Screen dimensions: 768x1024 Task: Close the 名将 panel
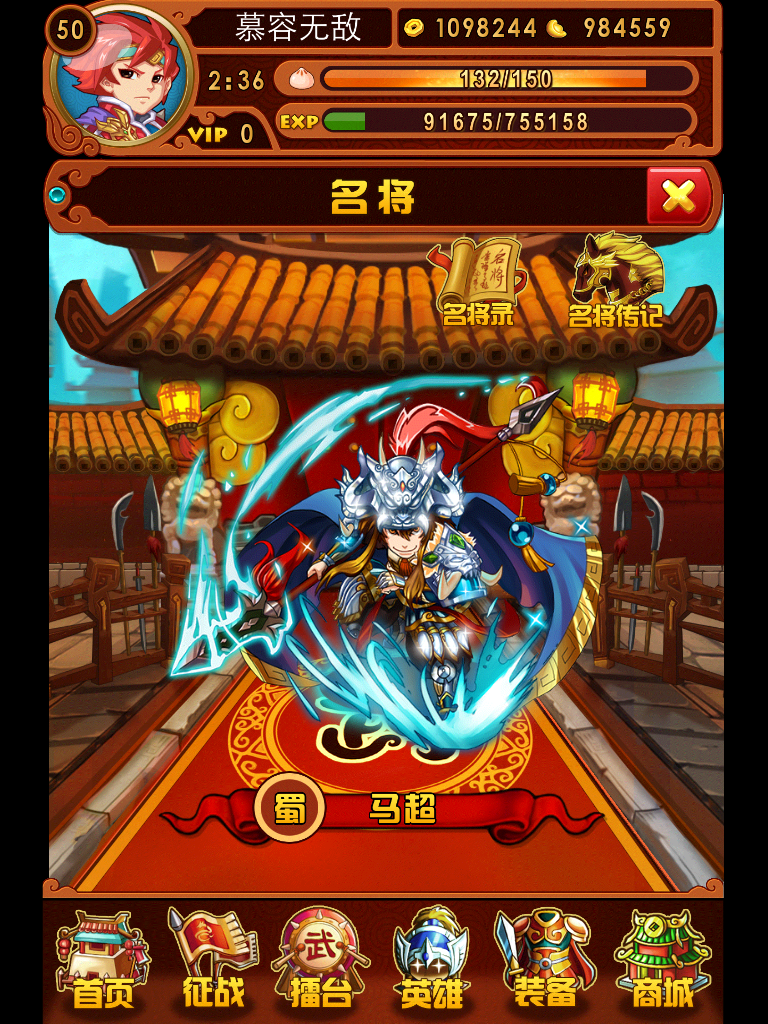pos(679,196)
